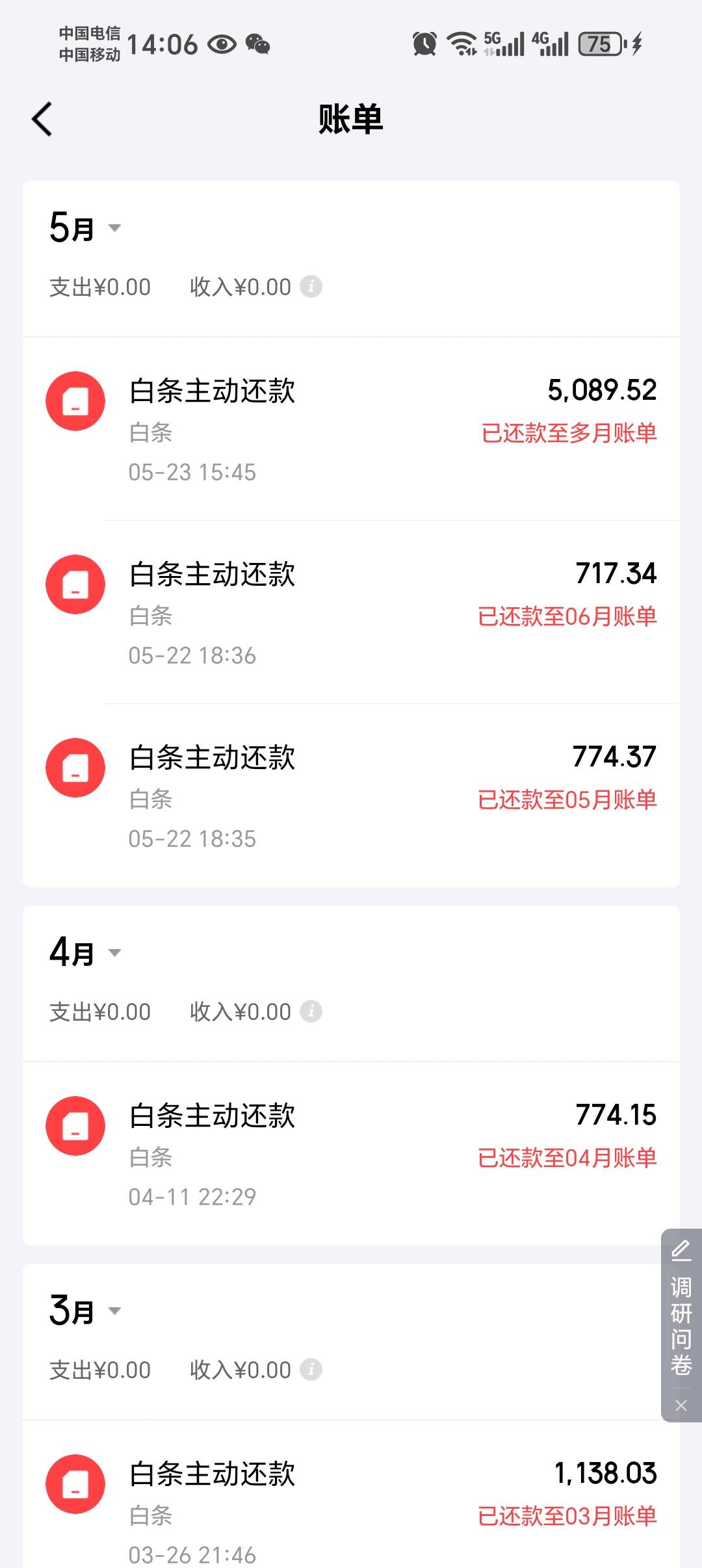This screenshot has width=702, height=1568.
Task: Expand the 5月 month dropdown
Action: tap(85, 228)
